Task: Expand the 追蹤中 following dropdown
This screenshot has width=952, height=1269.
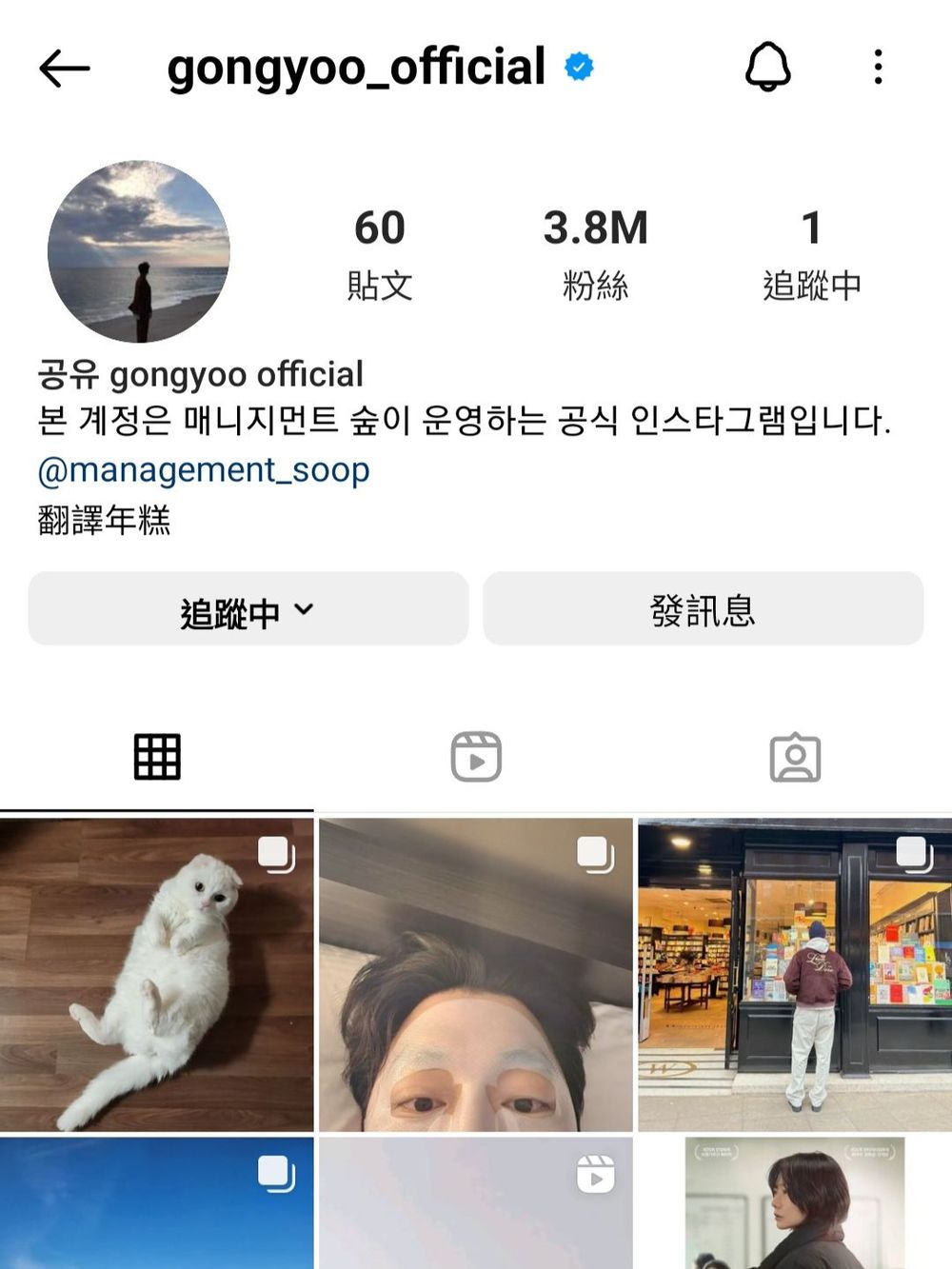Action: tap(248, 610)
